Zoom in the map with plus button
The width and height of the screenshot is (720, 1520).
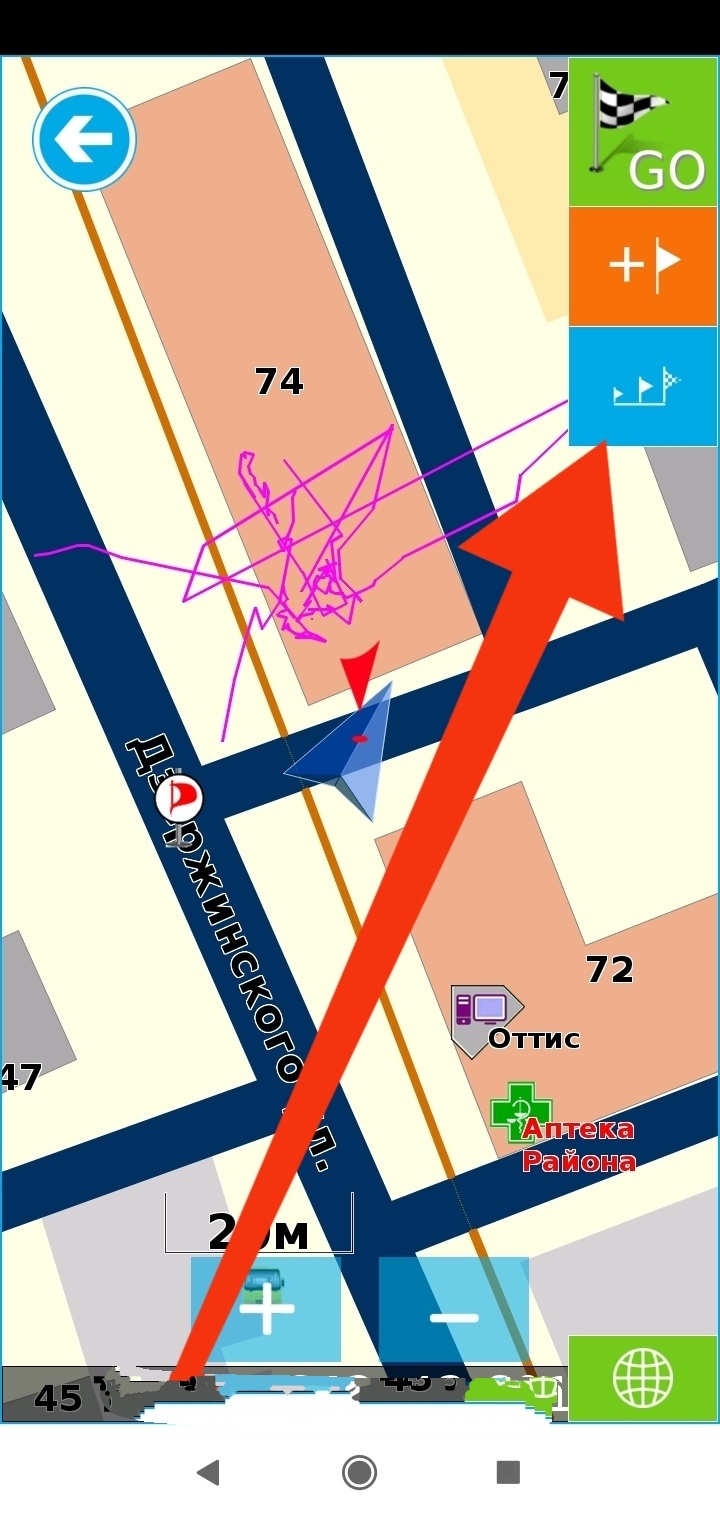(266, 1309)
